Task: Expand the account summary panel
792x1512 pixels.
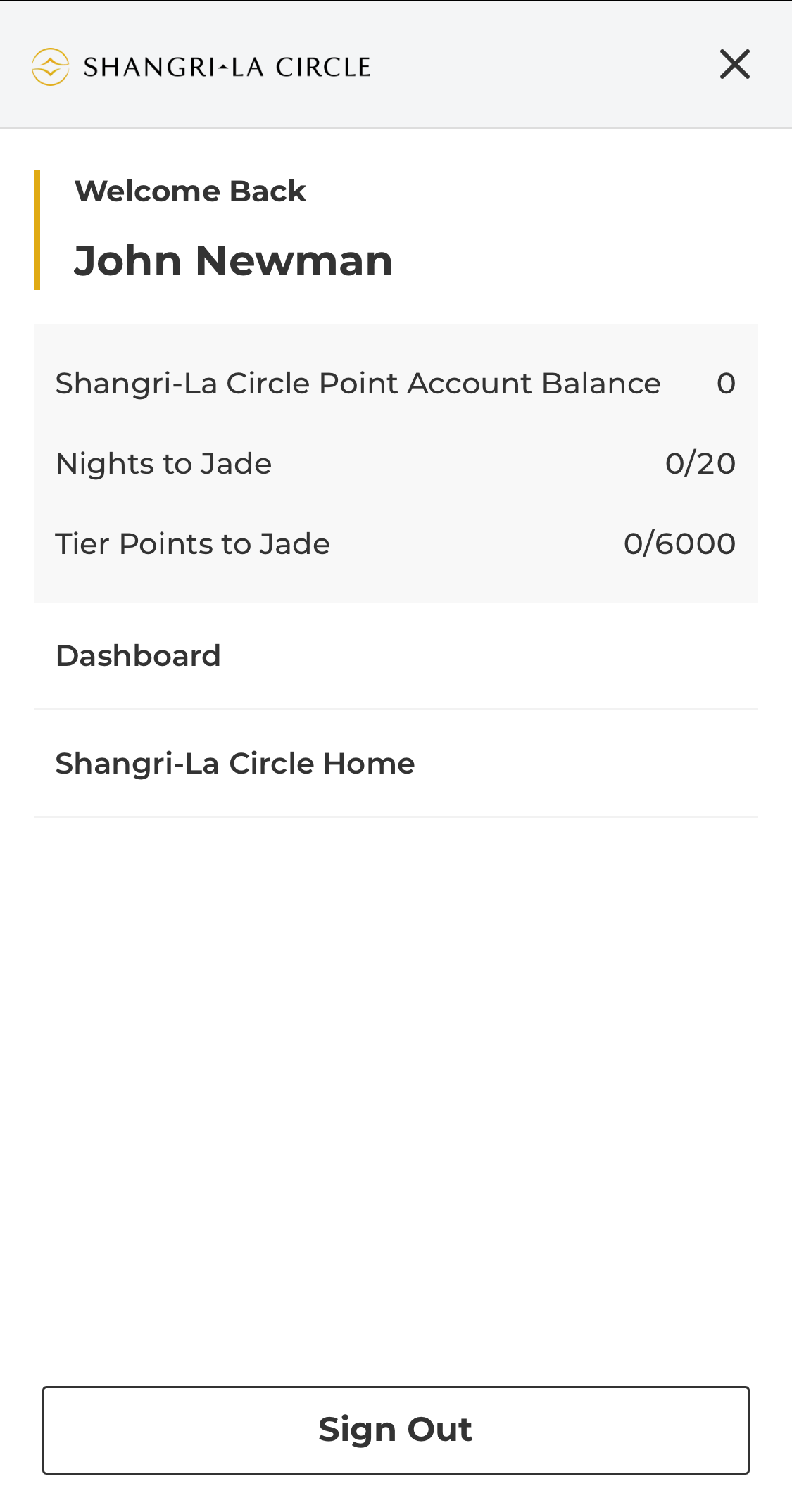Action: pos(396,463)
